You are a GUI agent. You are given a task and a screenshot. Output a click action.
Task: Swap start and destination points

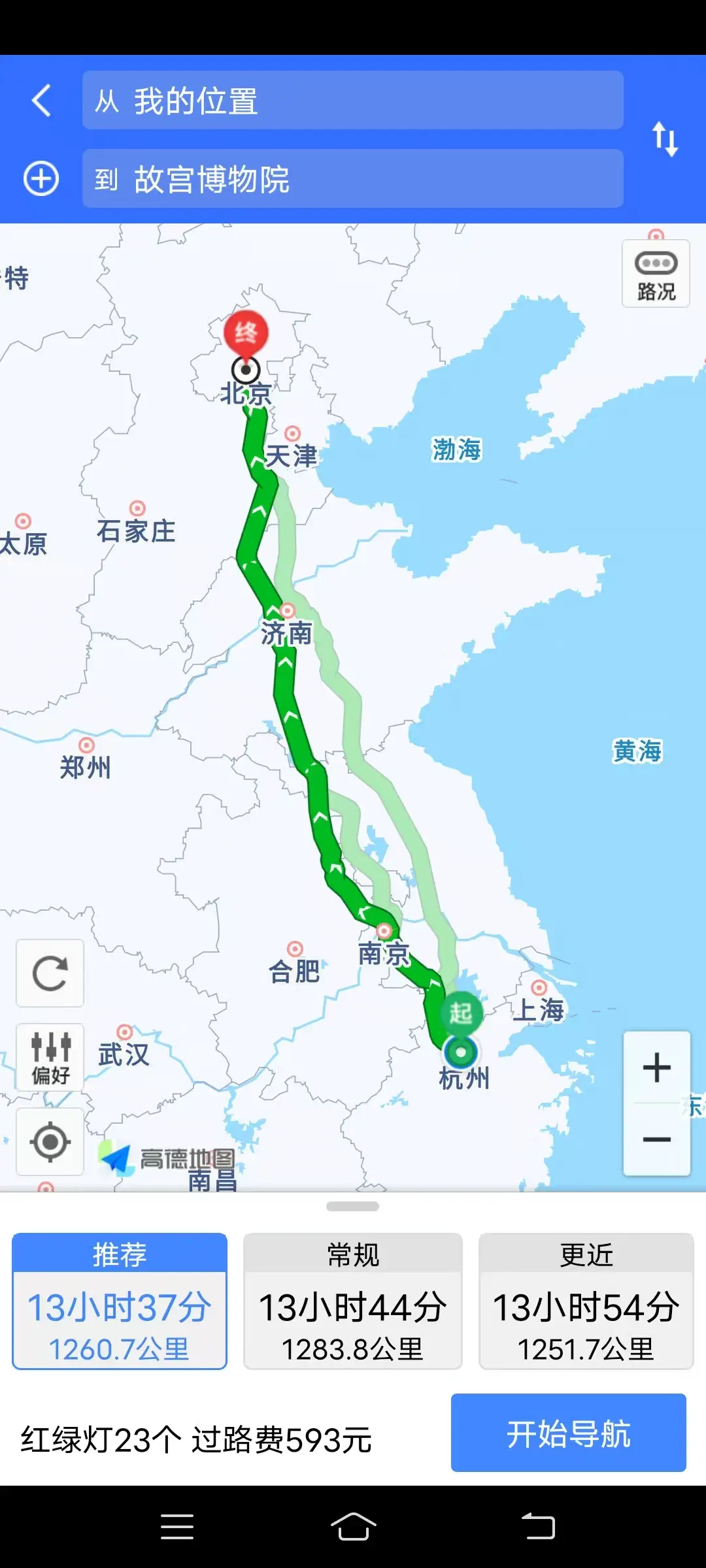[665, 139]
